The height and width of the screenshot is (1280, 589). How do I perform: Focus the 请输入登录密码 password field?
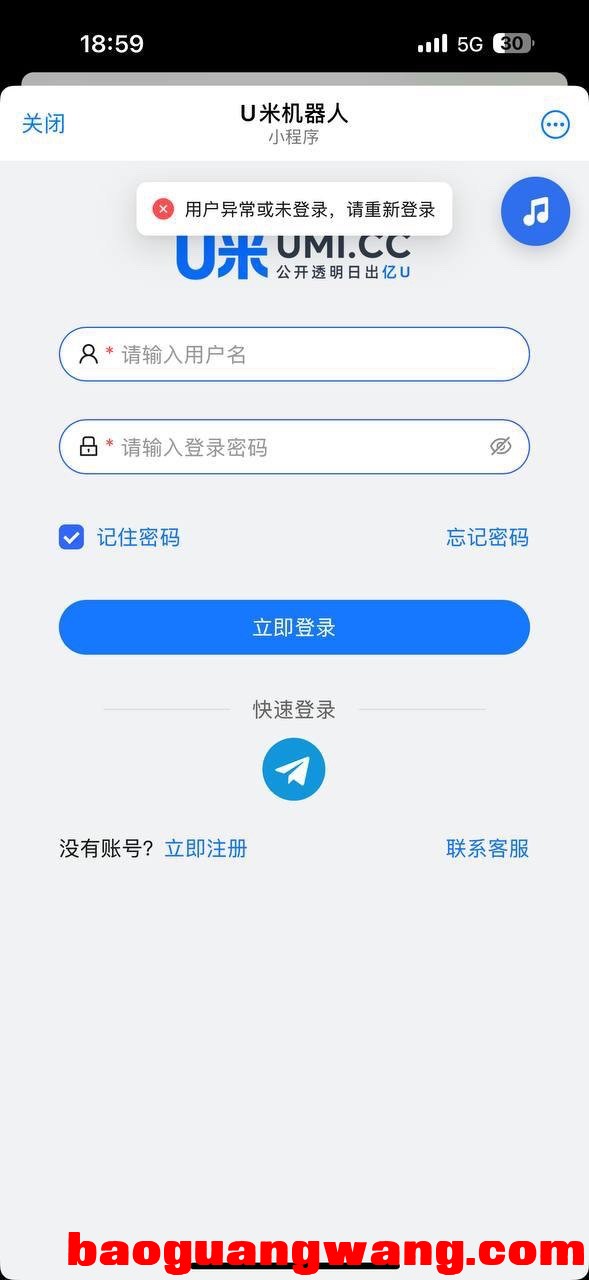point(294,447)
